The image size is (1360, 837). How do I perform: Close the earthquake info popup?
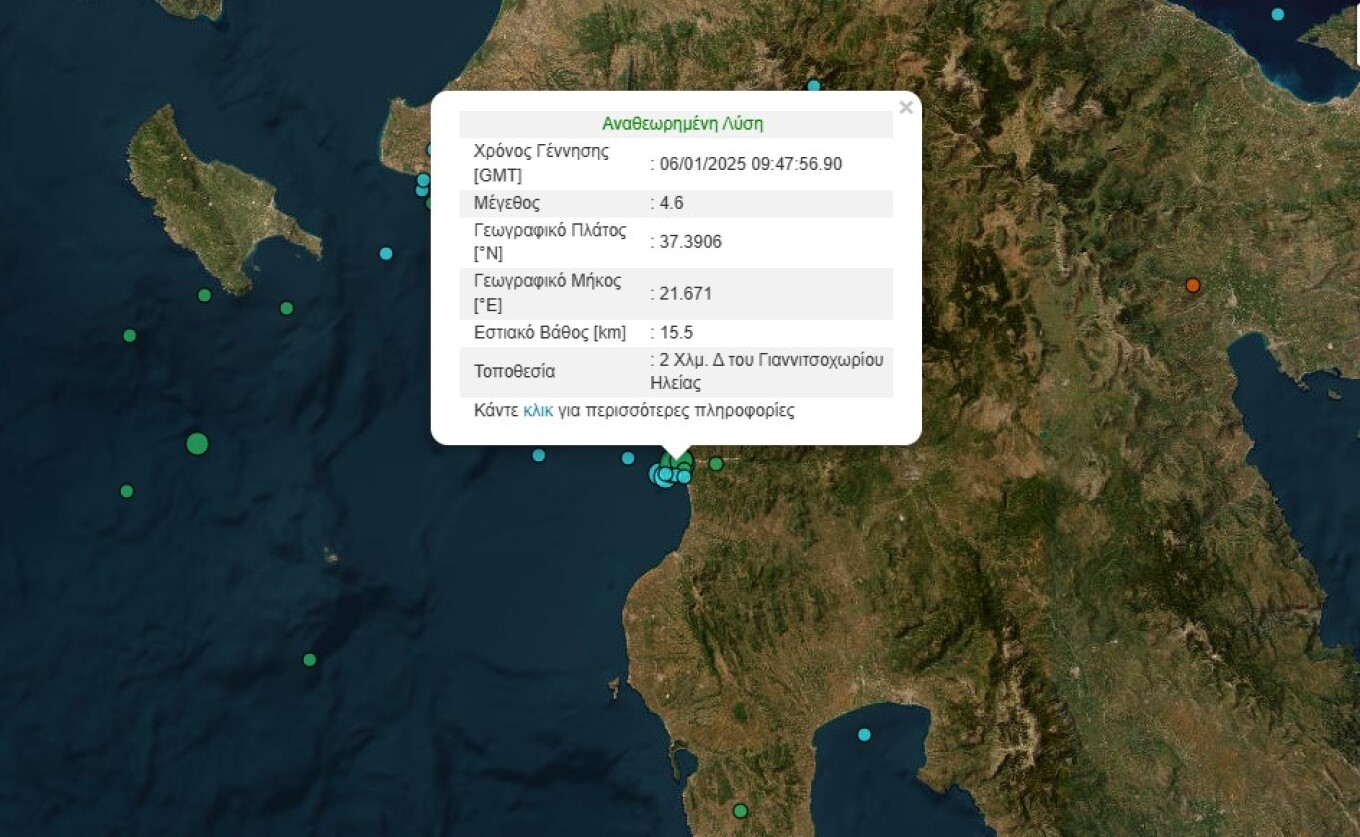pyautogui.click(x=905, y=108)
